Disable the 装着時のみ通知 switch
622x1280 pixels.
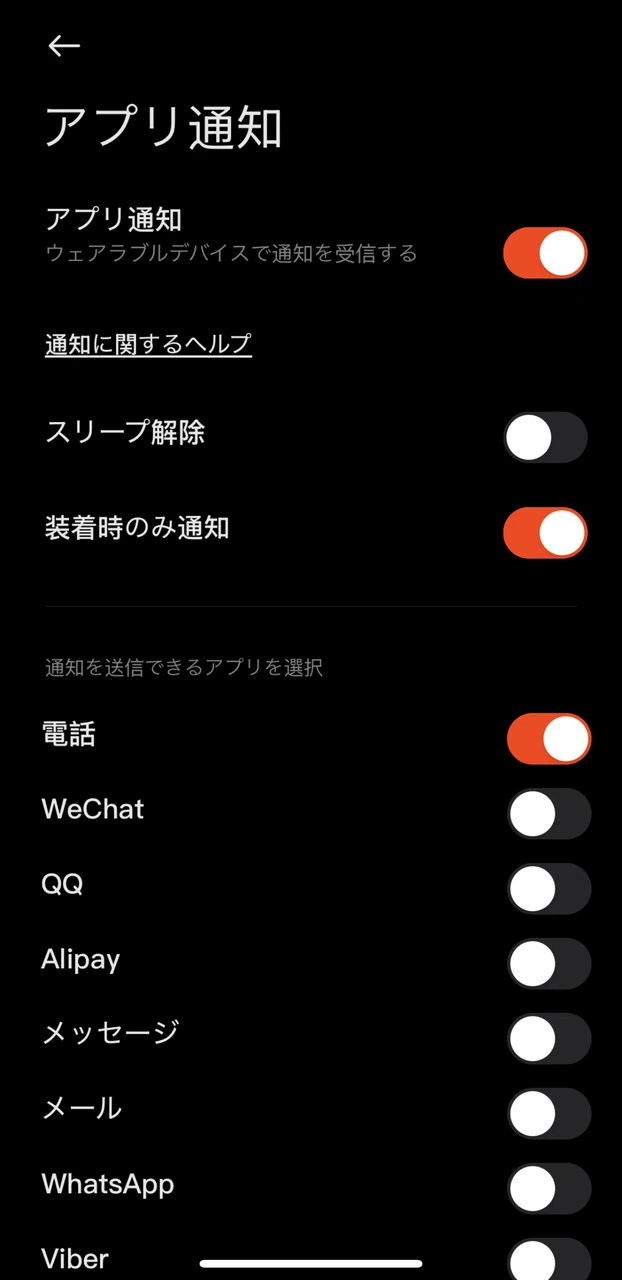[x=544, y=532]
